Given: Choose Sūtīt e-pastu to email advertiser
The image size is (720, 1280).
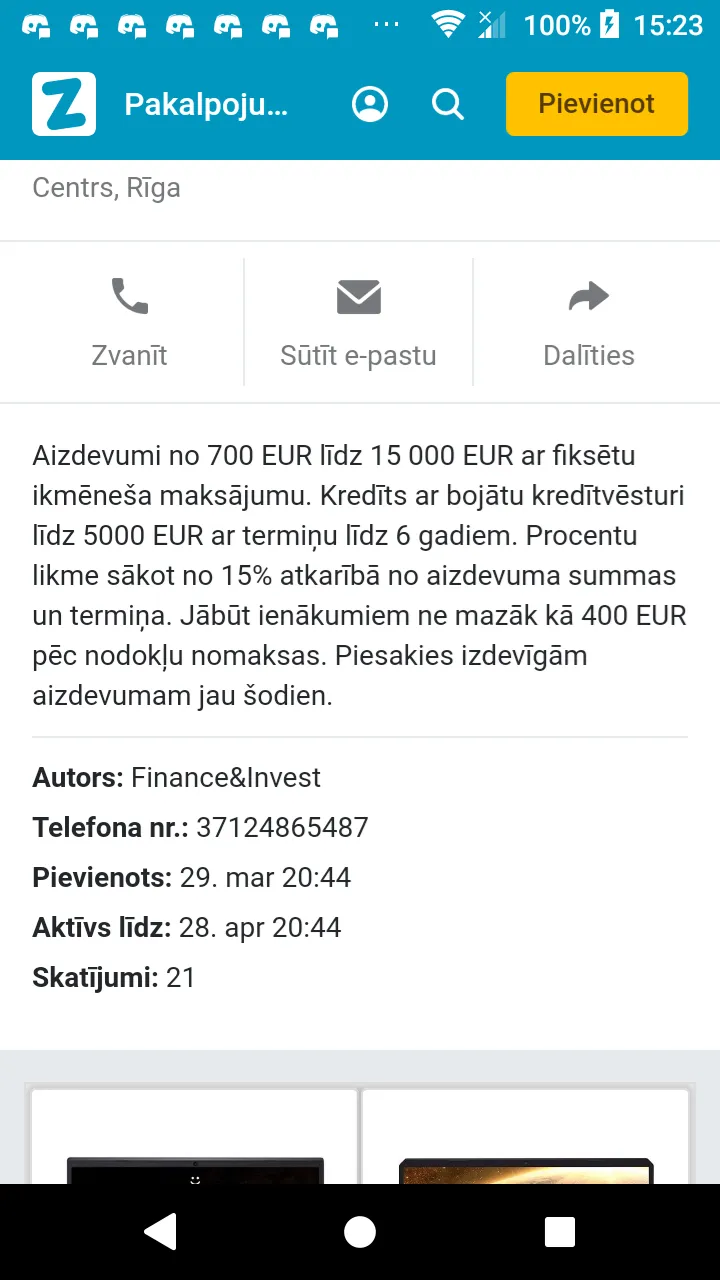Looking at the screenshot, I should point(359,322).
